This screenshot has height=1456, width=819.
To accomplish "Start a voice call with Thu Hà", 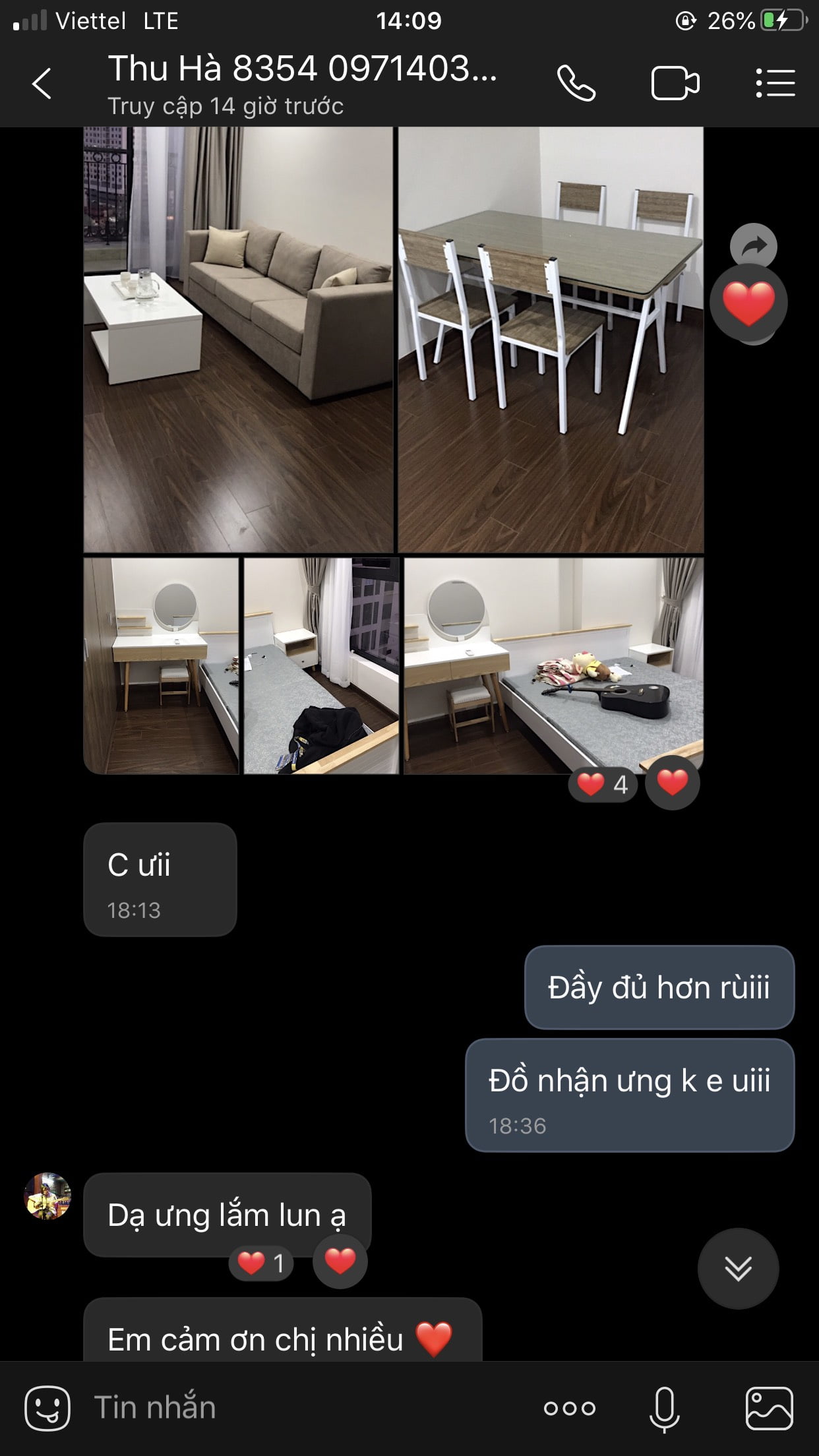I will click(576, 84).
